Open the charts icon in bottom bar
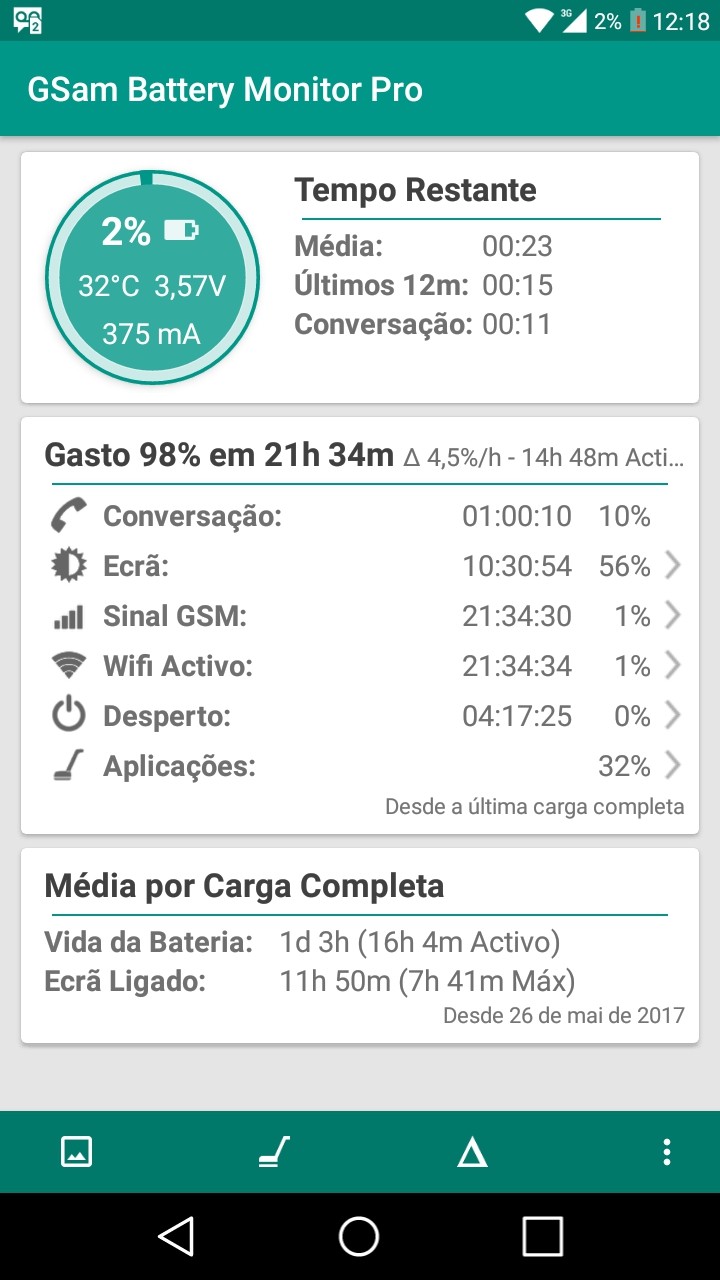The image size is (720, 1280). coord(77,1152)
